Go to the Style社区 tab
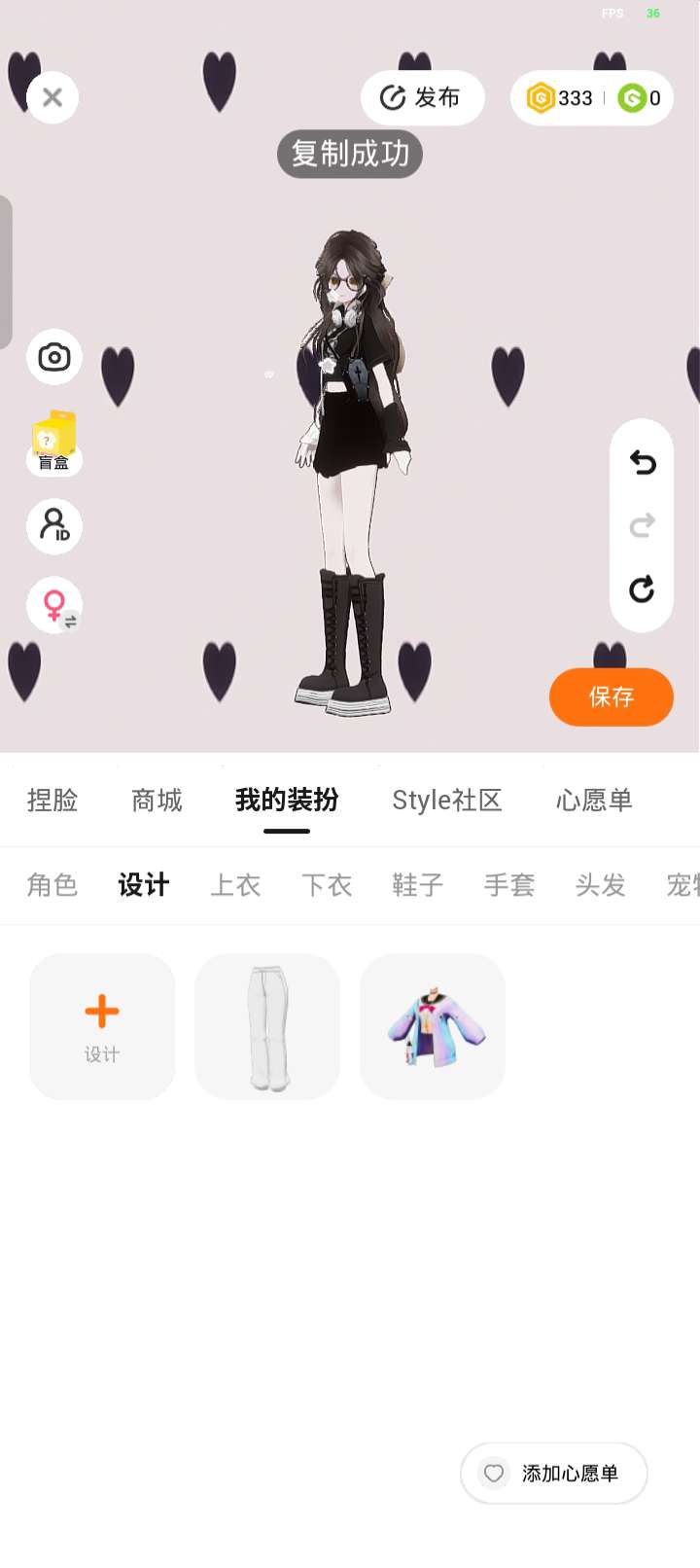Image resolution: width=700 pixels, height=1568 pixels. tap(447, 801)
